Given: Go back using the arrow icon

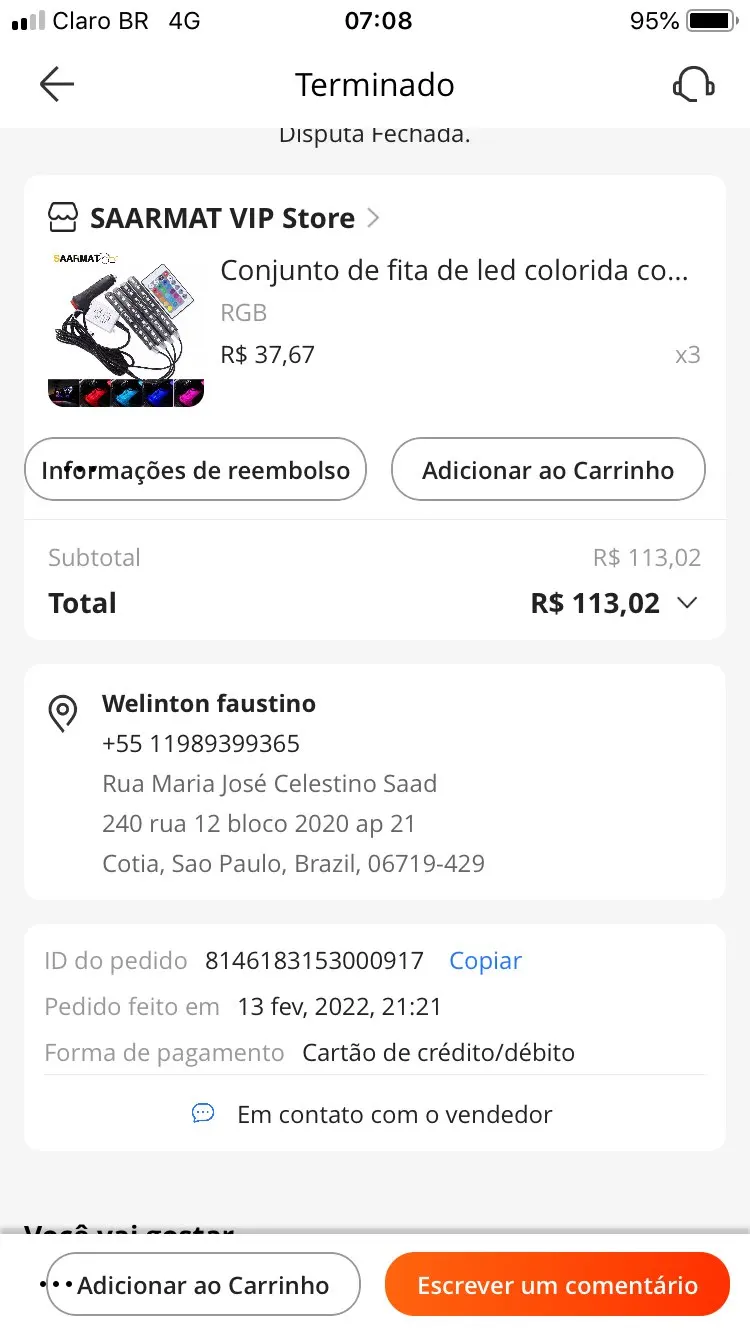Looking at the screenshot, I should pyautogui.click(x=57, y=85).
